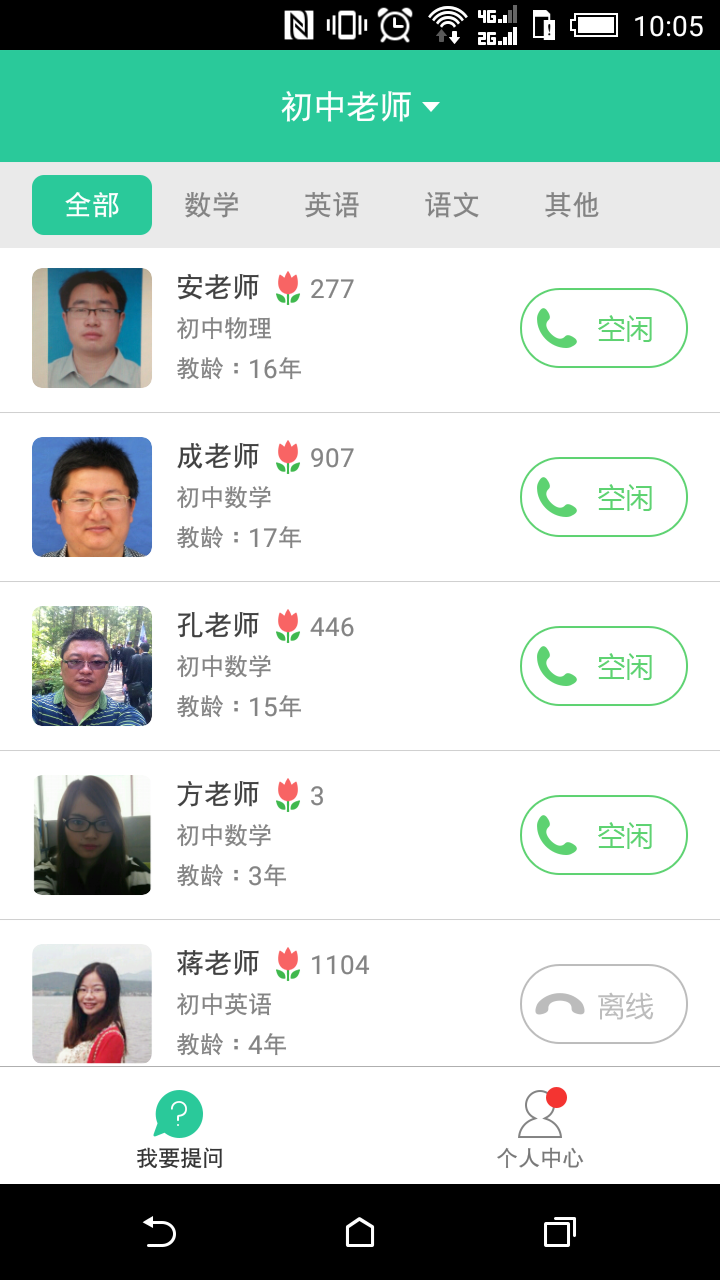Go to 我要提问 tab
This screenshot has width=720, height=1280.
[180, 1129]
